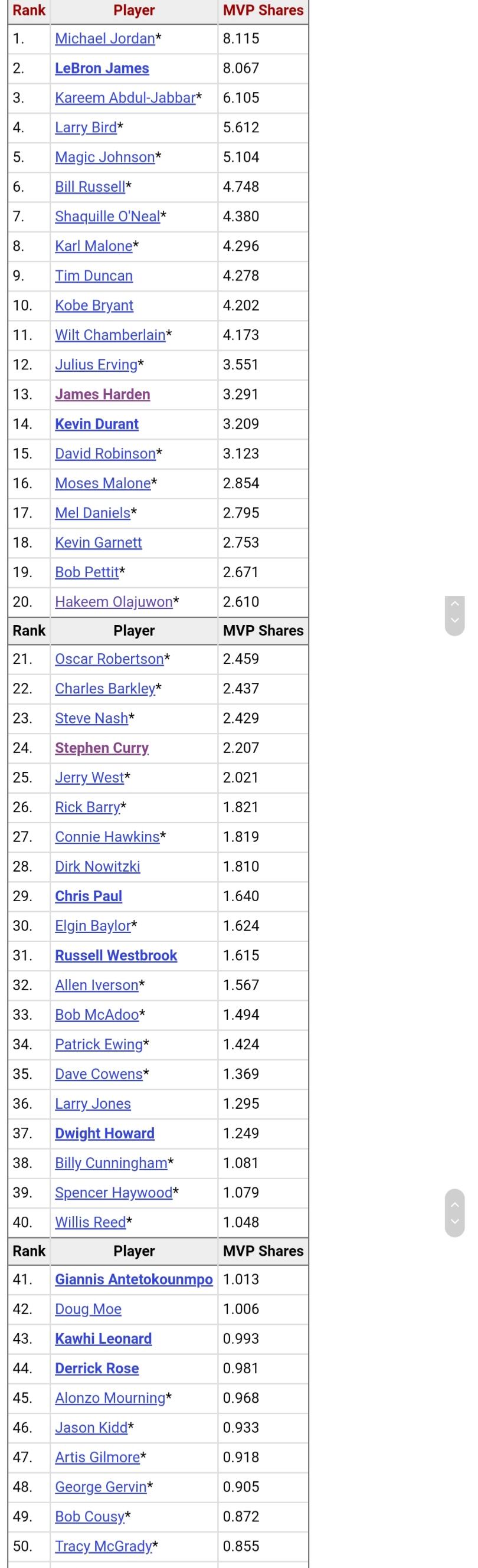
Task: Open Derrick Rose's player link
Action: click(97, 1369)
